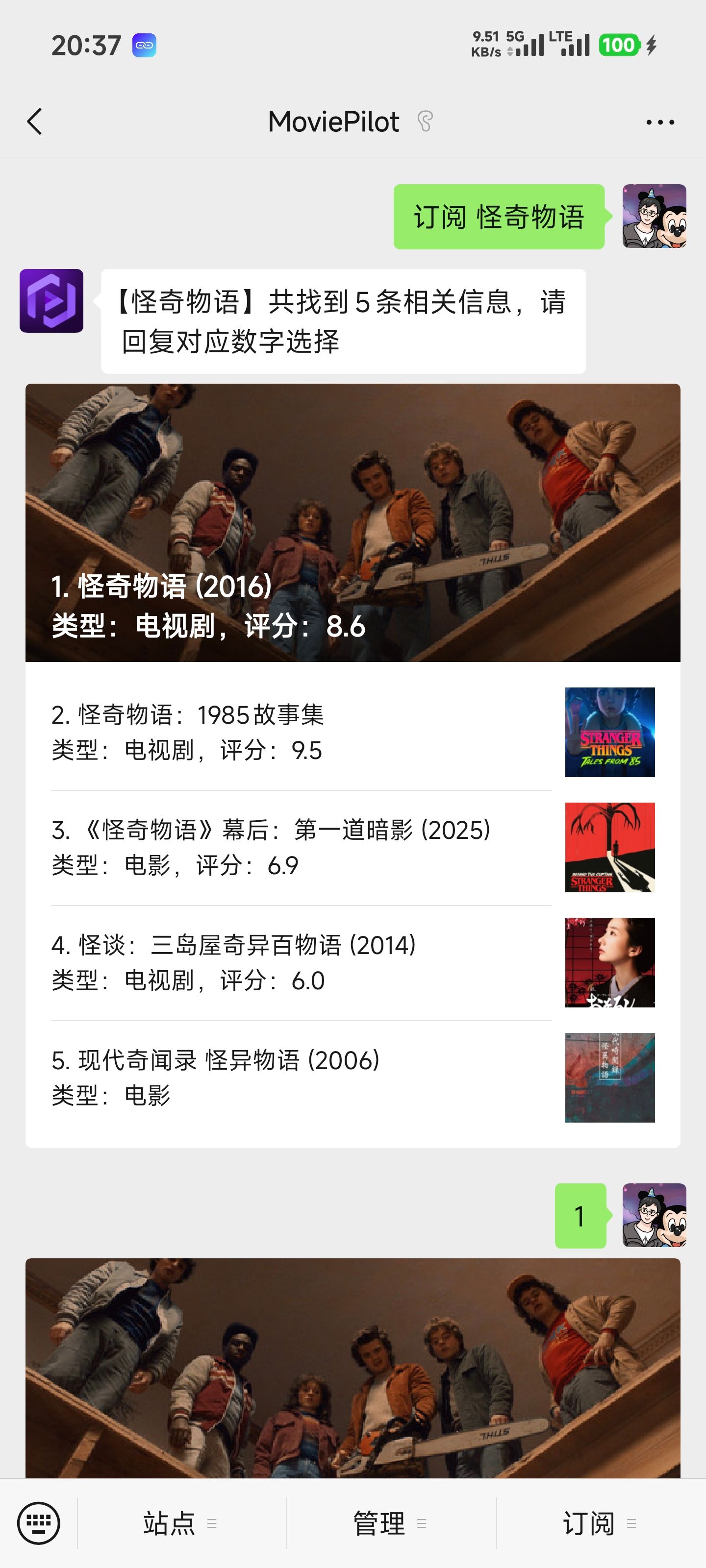This screenshot has width=706, height=1568.
Task: Open the three-dot more options menu
Action: point(660,122)
